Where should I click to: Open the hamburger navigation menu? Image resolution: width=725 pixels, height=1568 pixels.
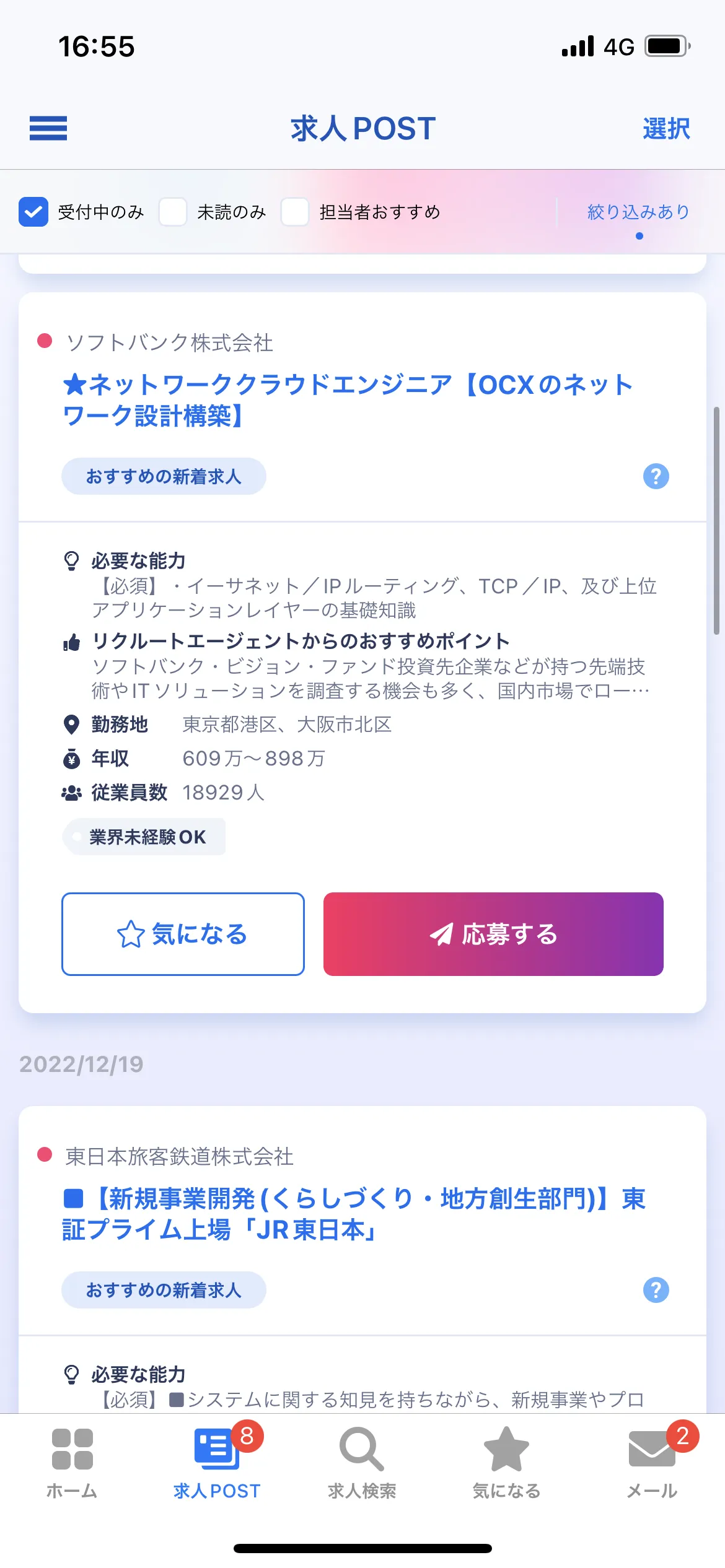tap(47, 129)
